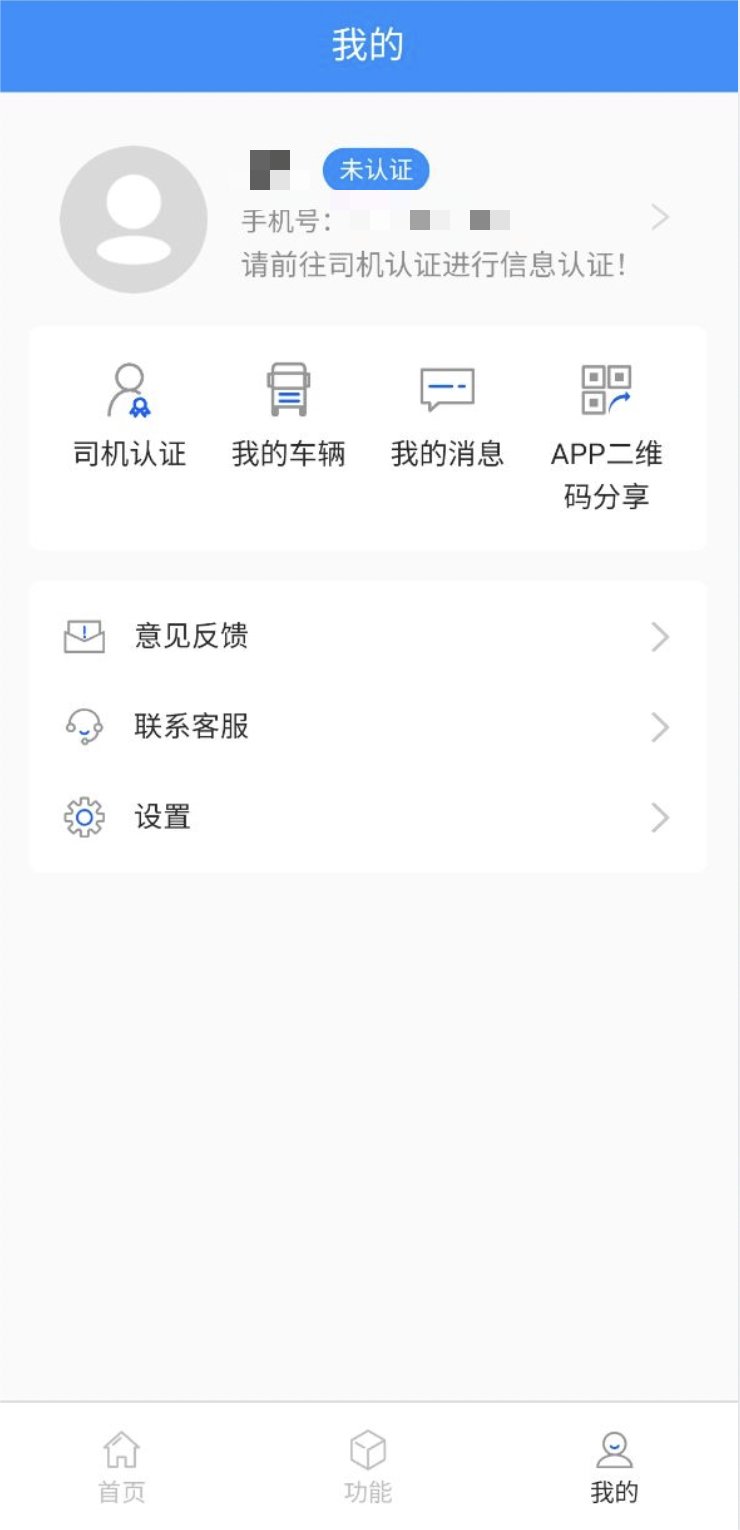
Task: Click the 未认证 status badge
Action: click(x=376, y=170)
